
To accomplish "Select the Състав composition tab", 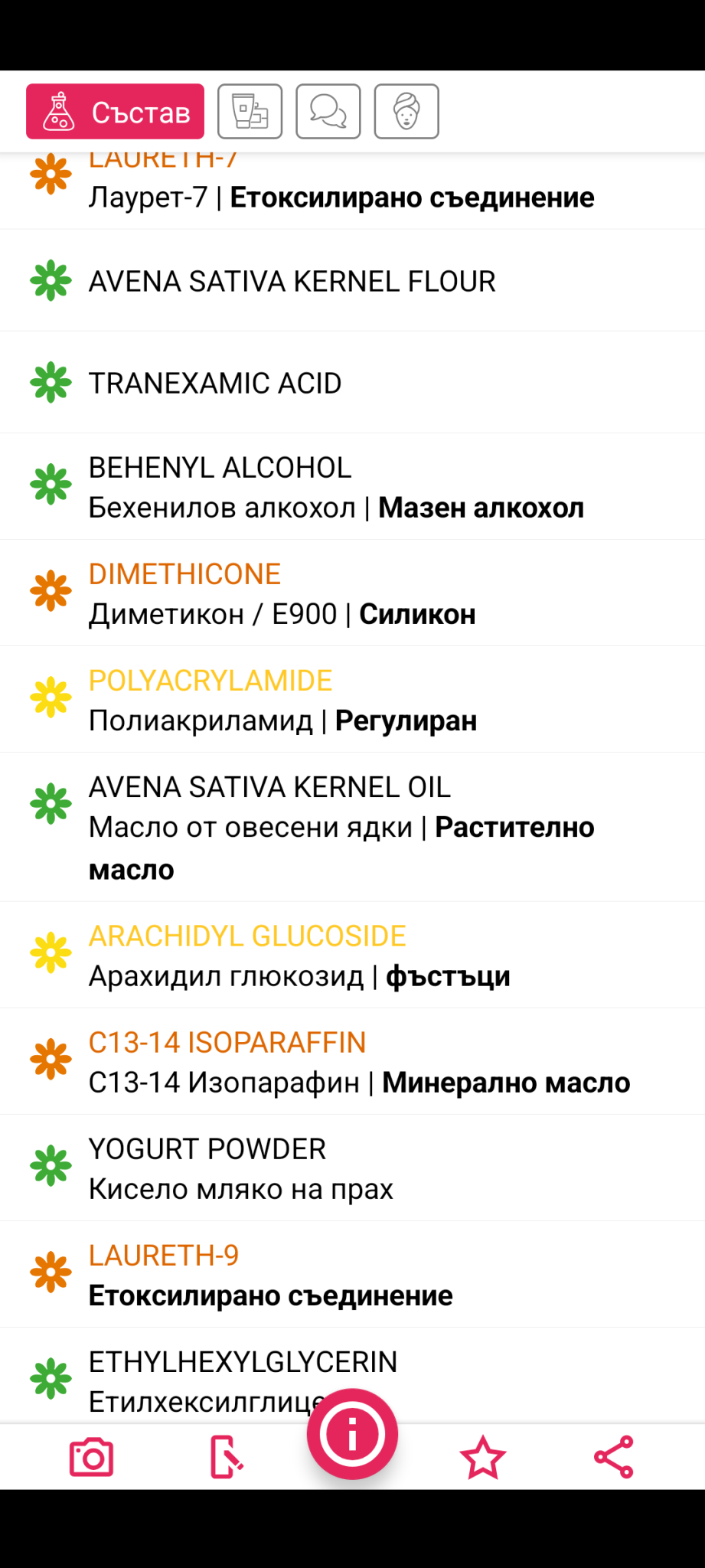I will click(x=115, y=112).
